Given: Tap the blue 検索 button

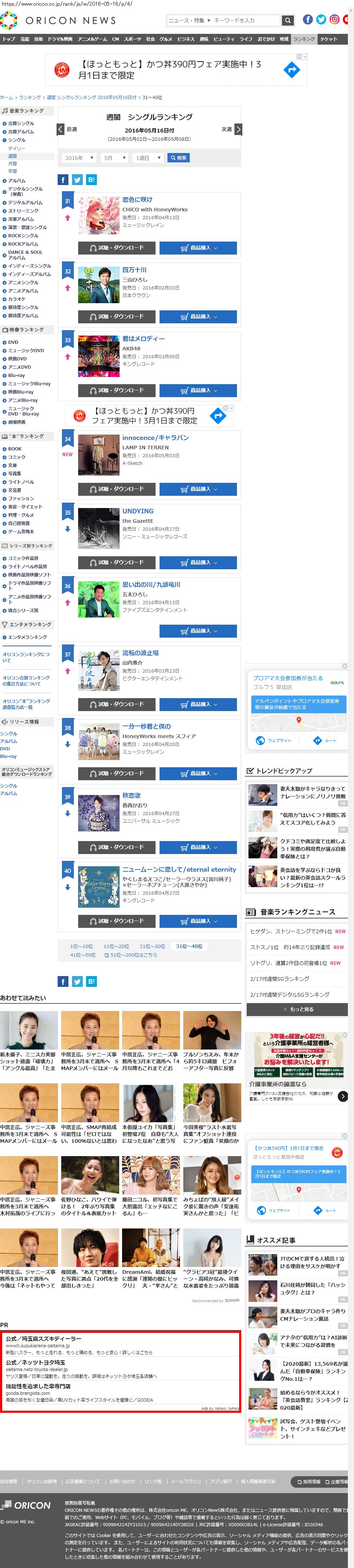Looking at the screenshot, I should pyautogui.click(x=179, y=158).
